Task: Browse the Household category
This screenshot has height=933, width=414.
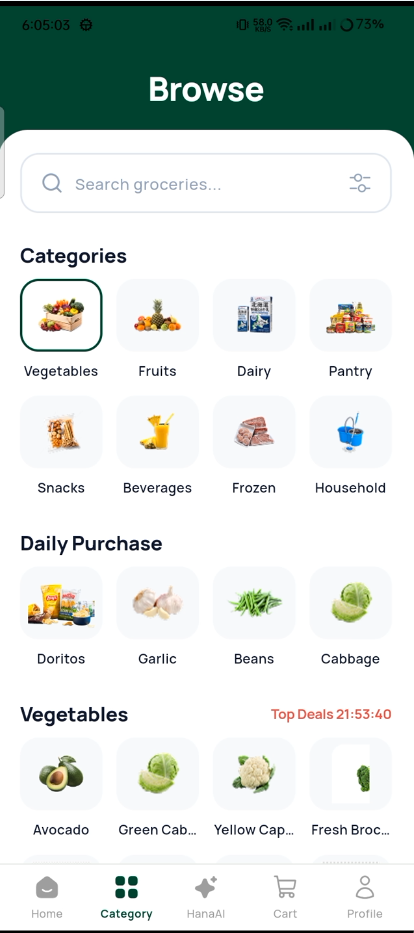Action: 350,446
